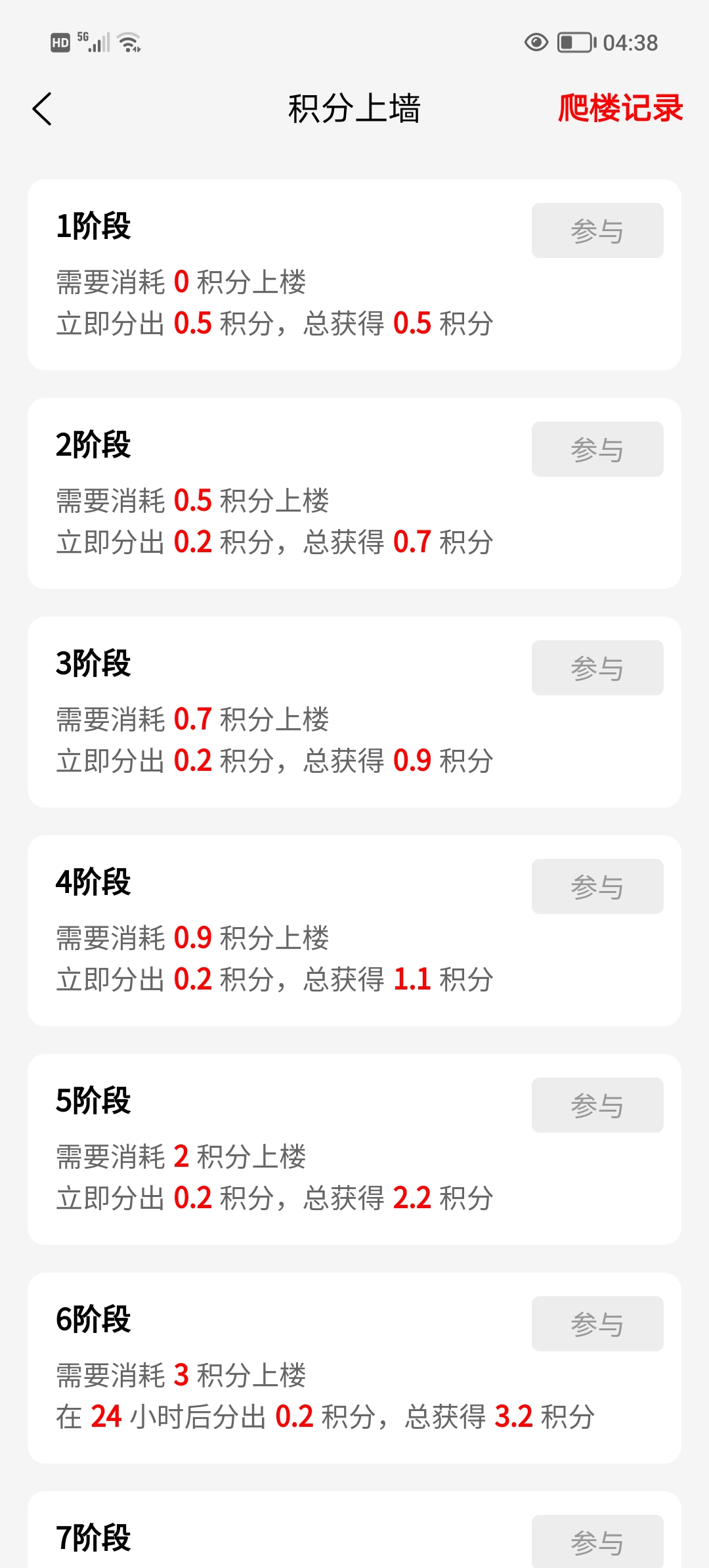The height and width of the screenshot is (1568, 709).
Task: Choose 参与 for 6阶段
Action: [x=597, y=1324]
